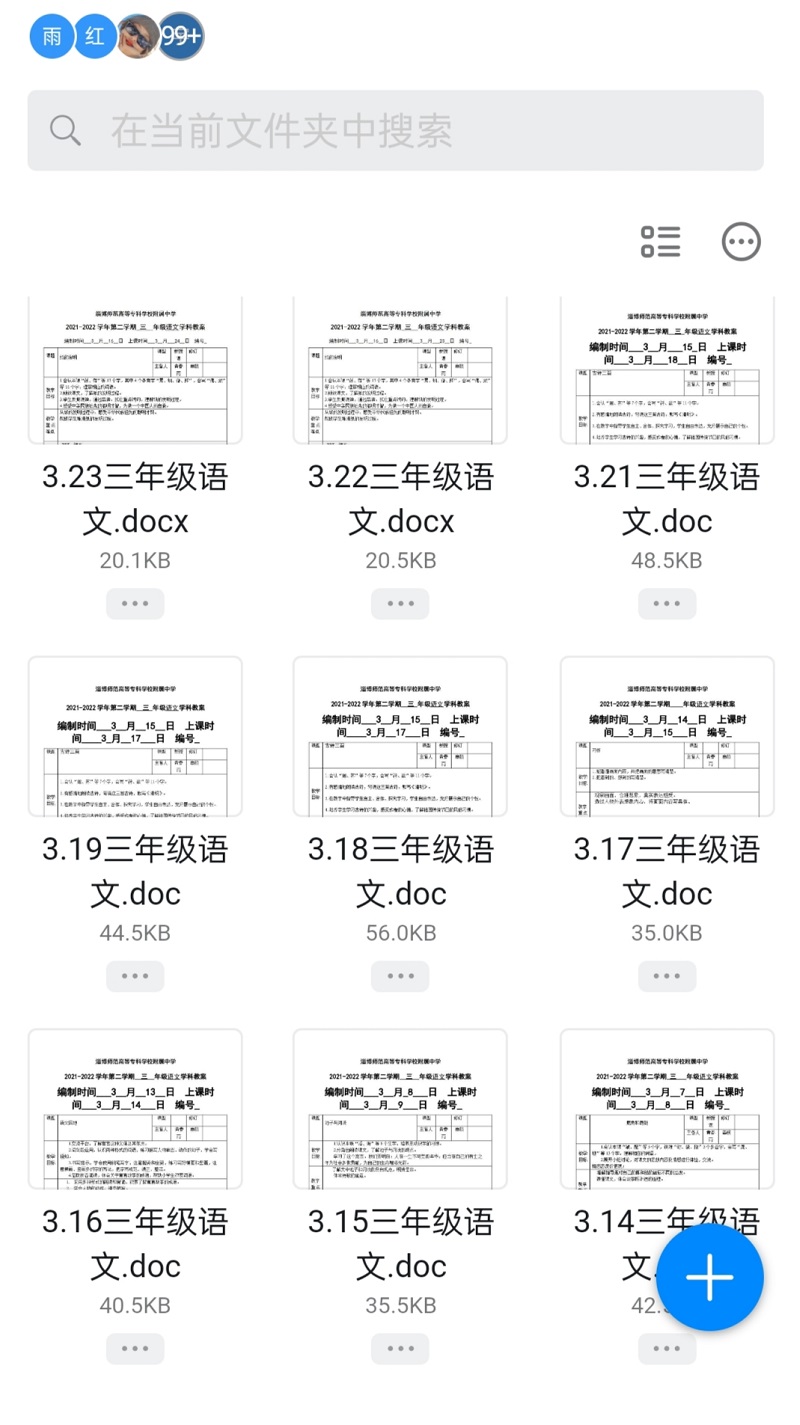800x1425 pixels.
Task: Open the circled three-dot overflow menu
Action: click(x=741, y=242)
